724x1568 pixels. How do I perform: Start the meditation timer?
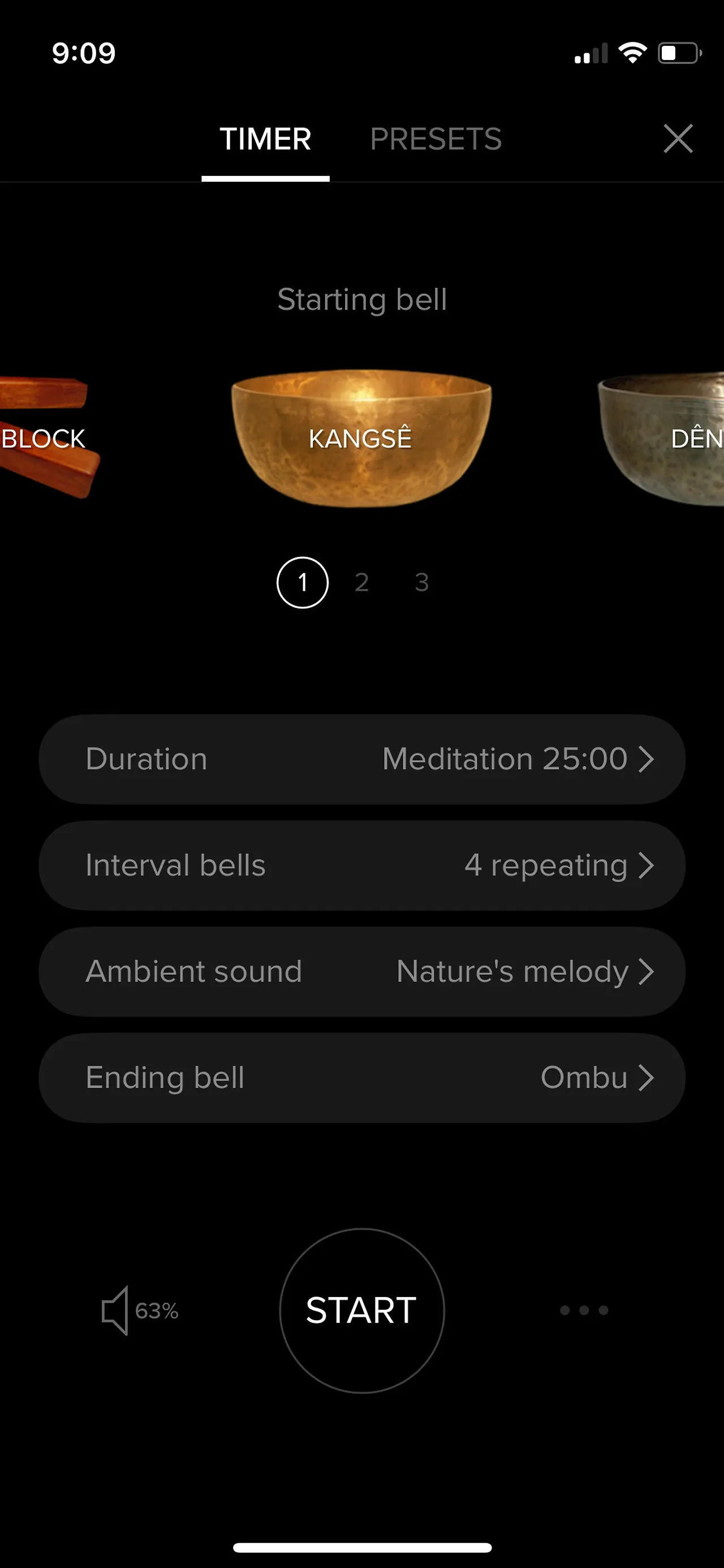(x=362, y=1311)
